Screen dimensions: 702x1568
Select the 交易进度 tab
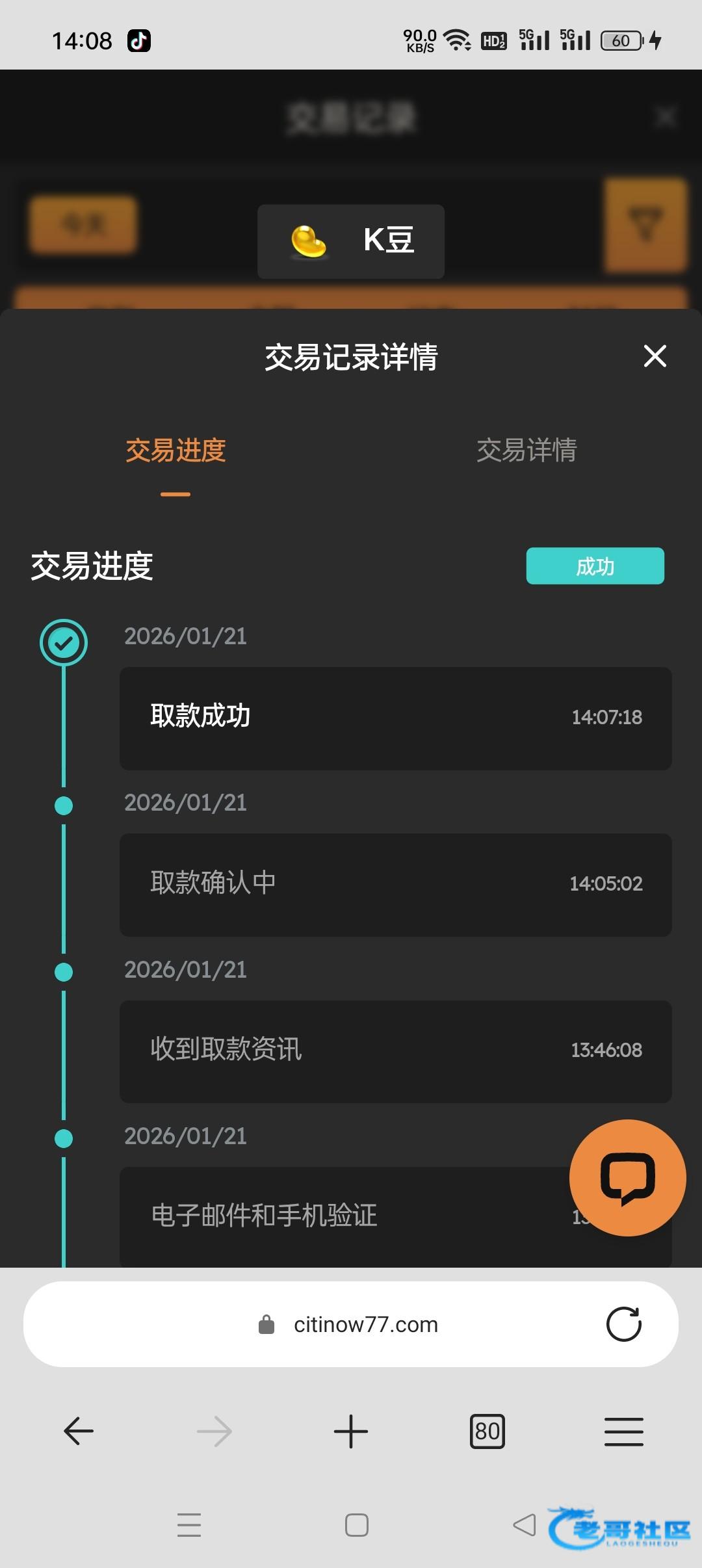175,450
